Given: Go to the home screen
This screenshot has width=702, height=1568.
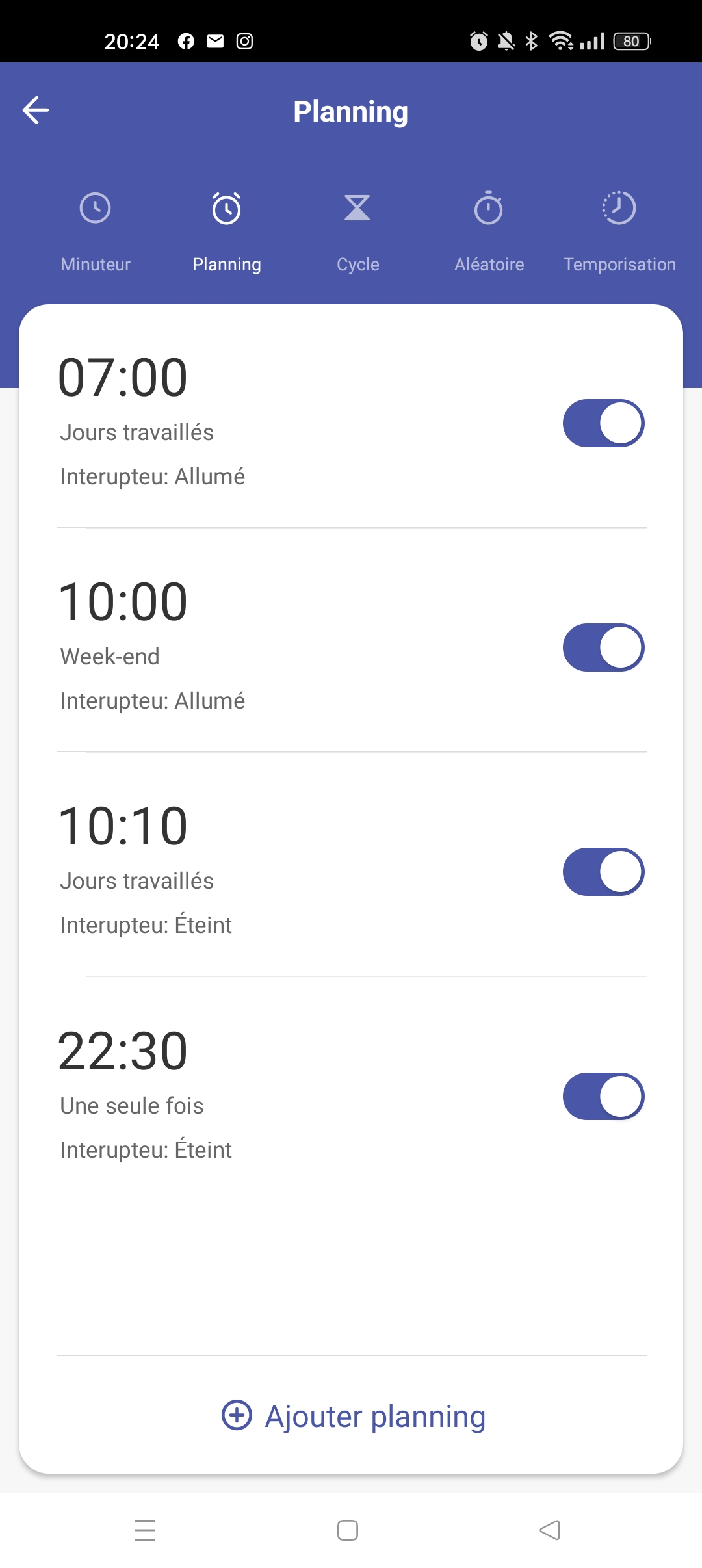Looking at the screenshot, I should point(348,1530).
